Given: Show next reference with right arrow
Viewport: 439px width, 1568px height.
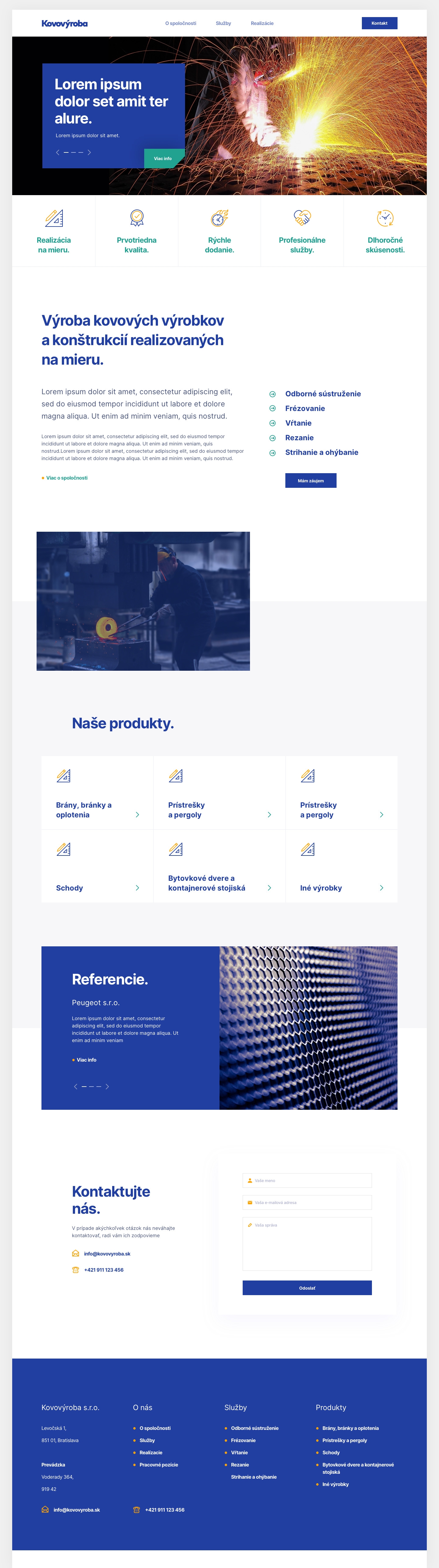Looking at the screenshot, I should pyautogui.click(x=107, y=1087).
